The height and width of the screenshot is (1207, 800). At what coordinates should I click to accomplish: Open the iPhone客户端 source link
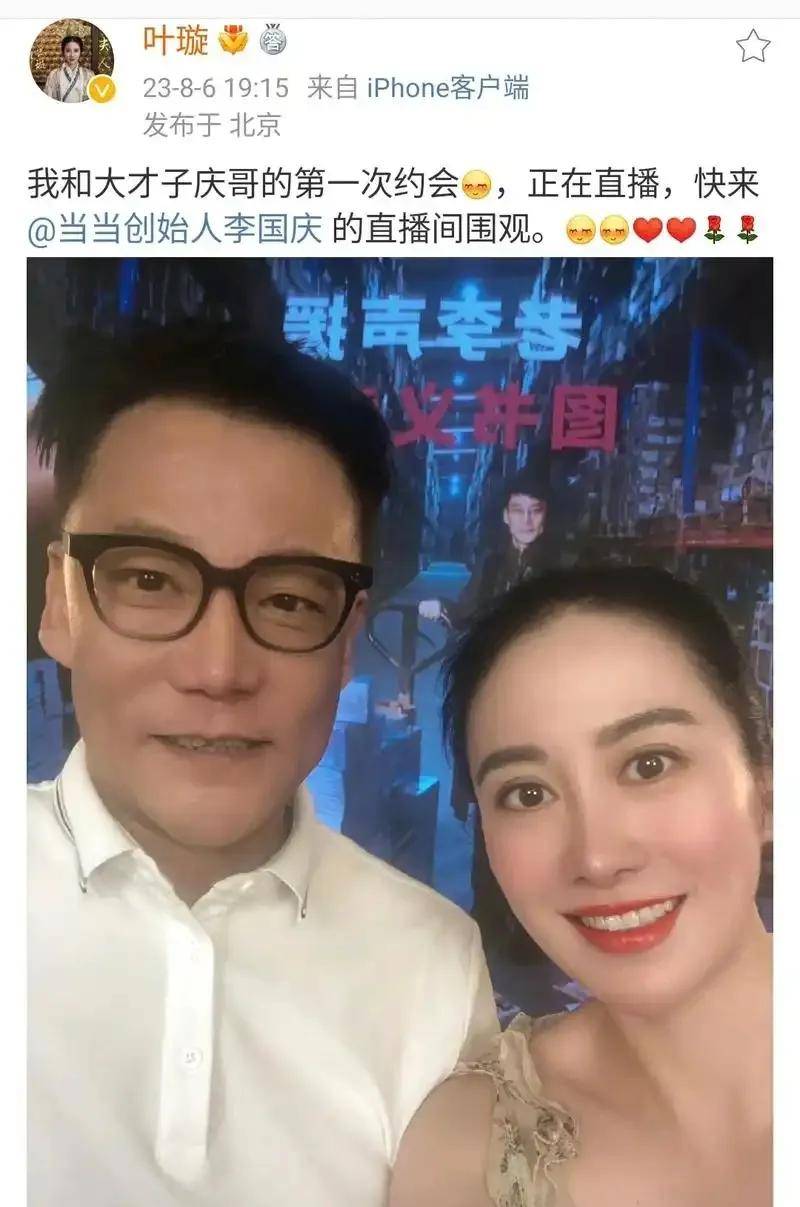pos(447,88)
